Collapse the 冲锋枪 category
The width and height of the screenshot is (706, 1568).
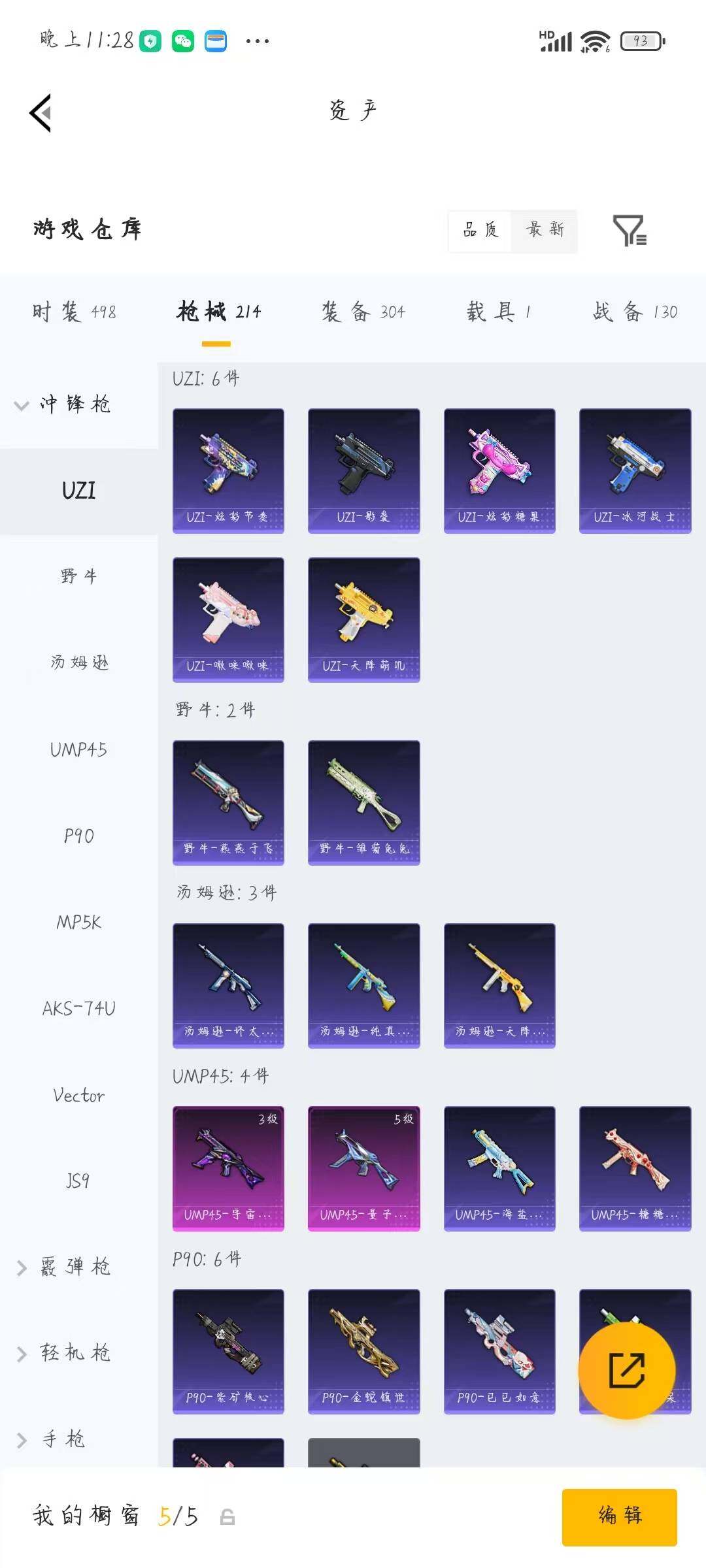tap(63, 404)
